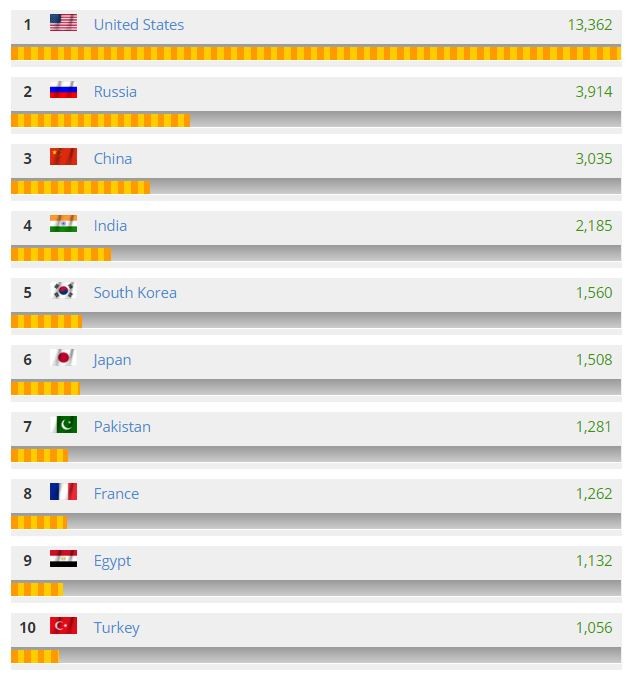Select Japan from the list
The height and width of the screenshot is (677, 637).
[112, 360]
